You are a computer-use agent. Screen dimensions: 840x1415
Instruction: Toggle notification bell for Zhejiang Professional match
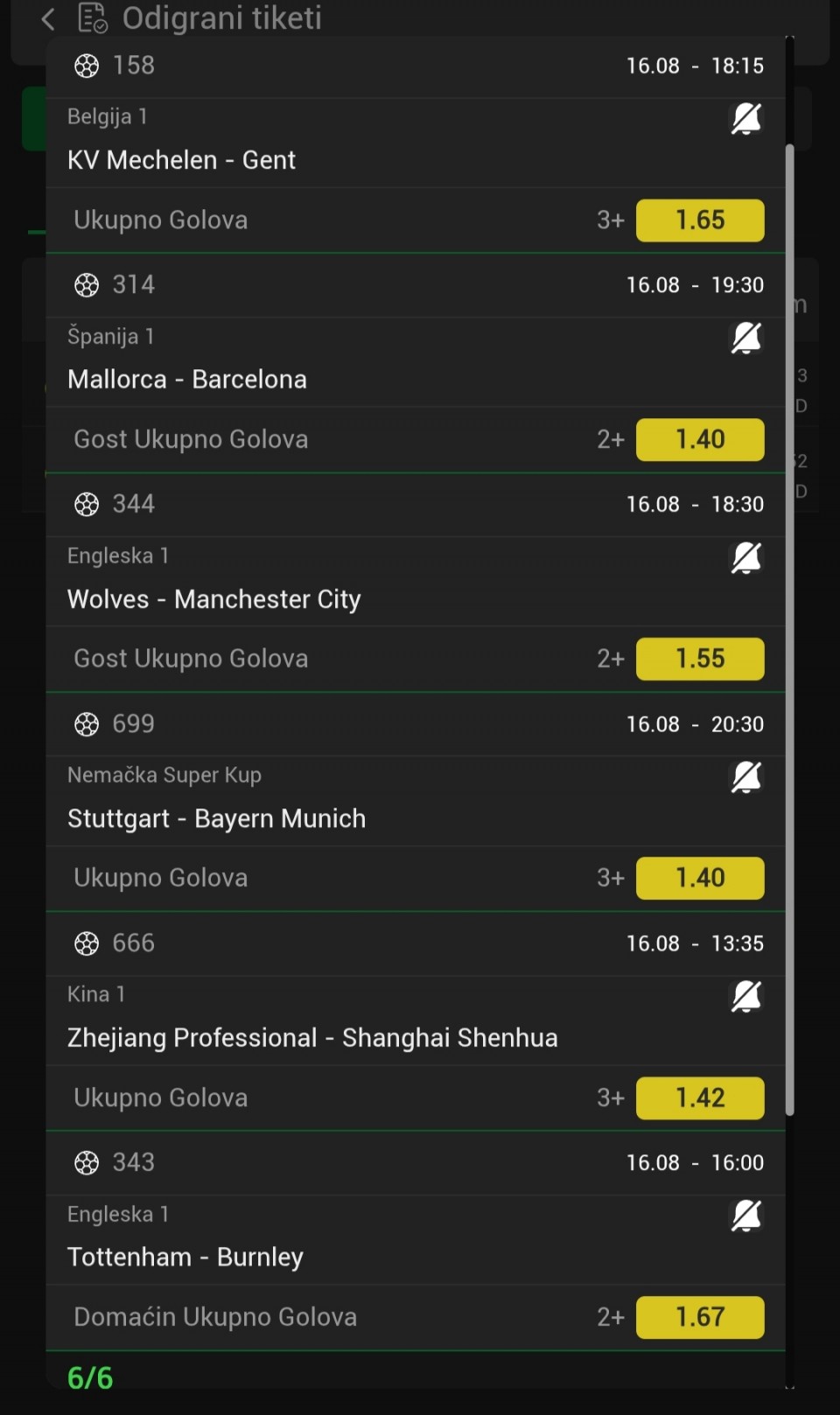coord(745,996)
